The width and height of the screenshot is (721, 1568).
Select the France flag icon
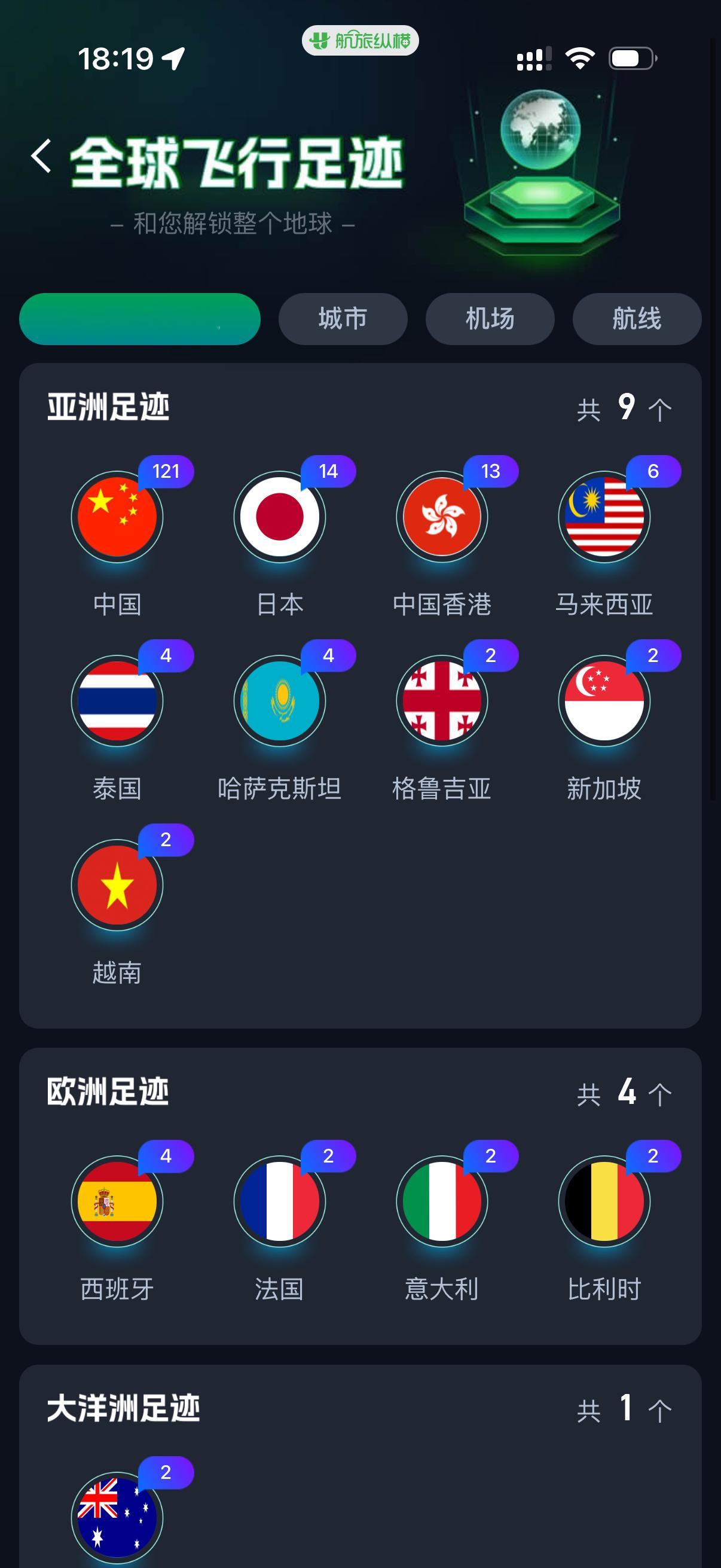279,1202
